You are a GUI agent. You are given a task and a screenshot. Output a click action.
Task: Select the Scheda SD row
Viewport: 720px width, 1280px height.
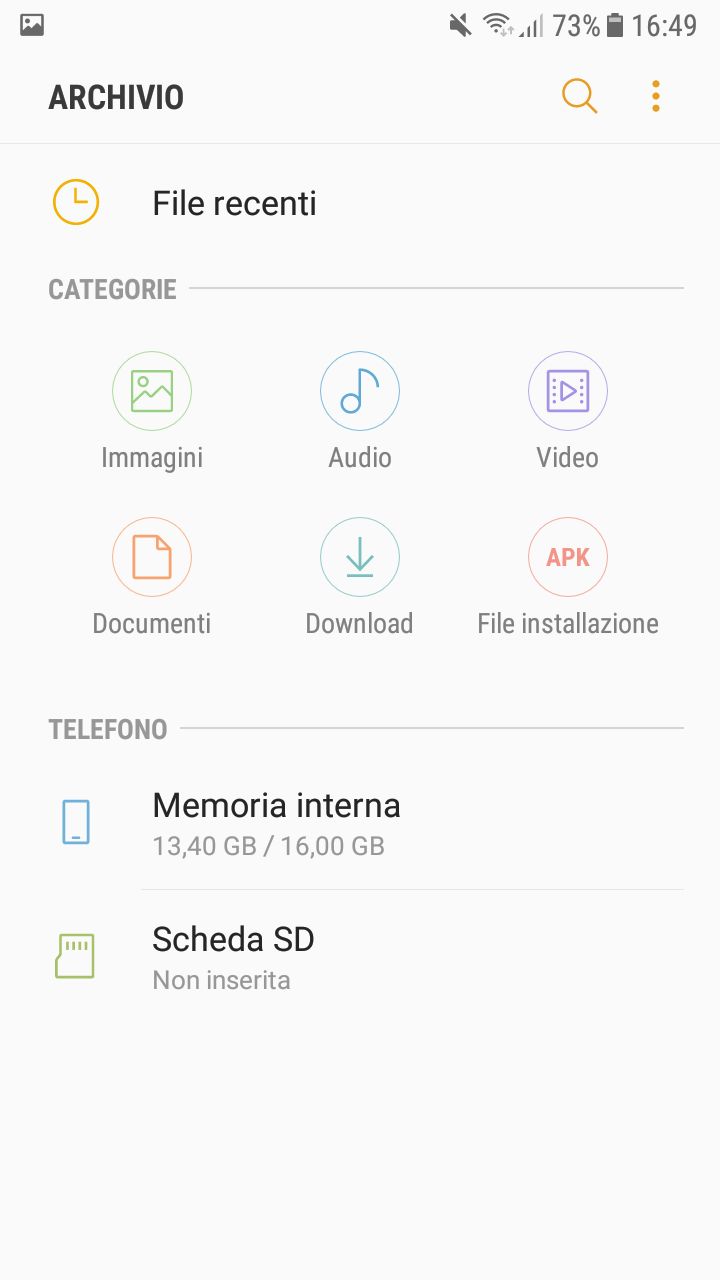coord(360,957)
